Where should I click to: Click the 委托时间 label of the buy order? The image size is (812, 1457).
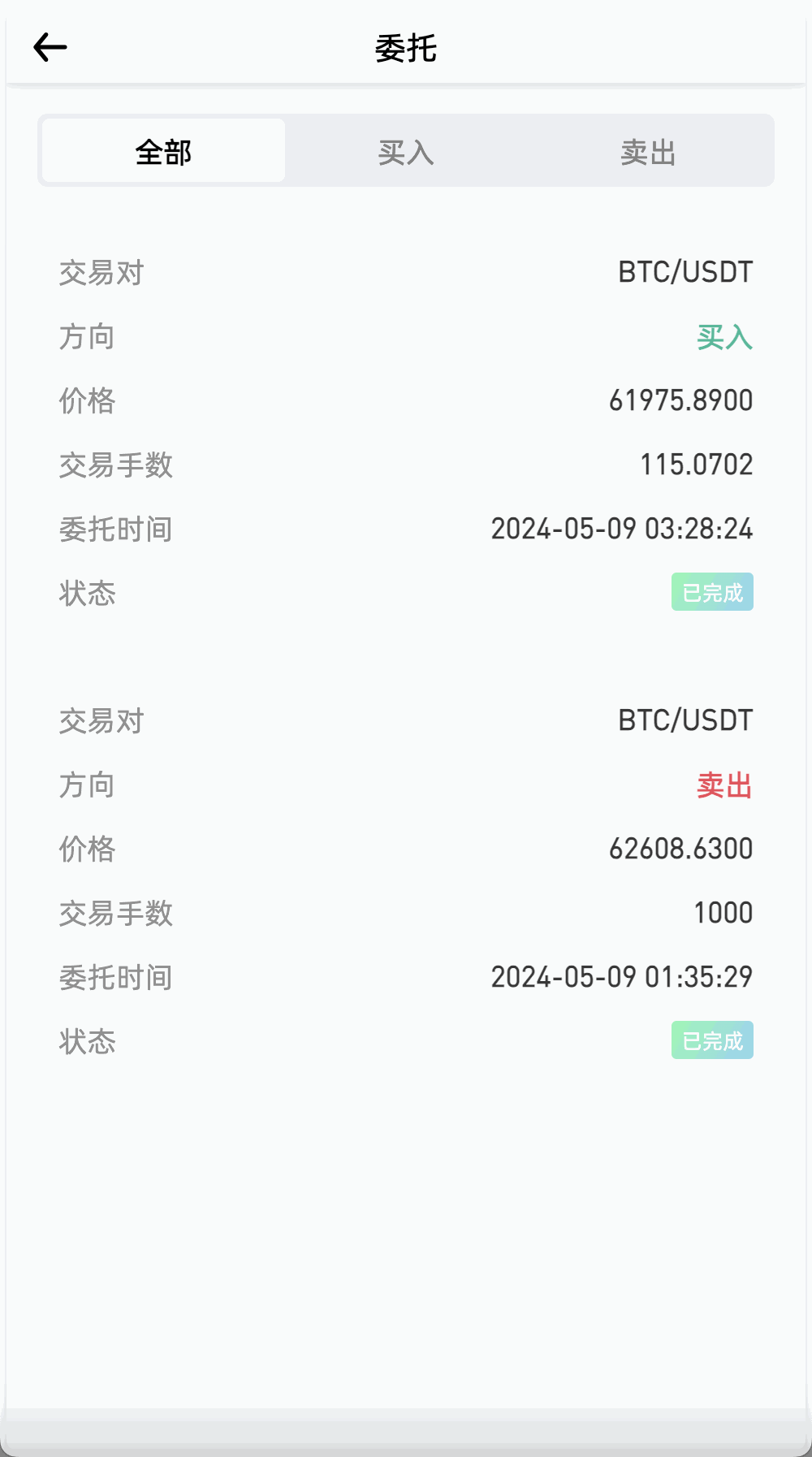click(115, 529)
